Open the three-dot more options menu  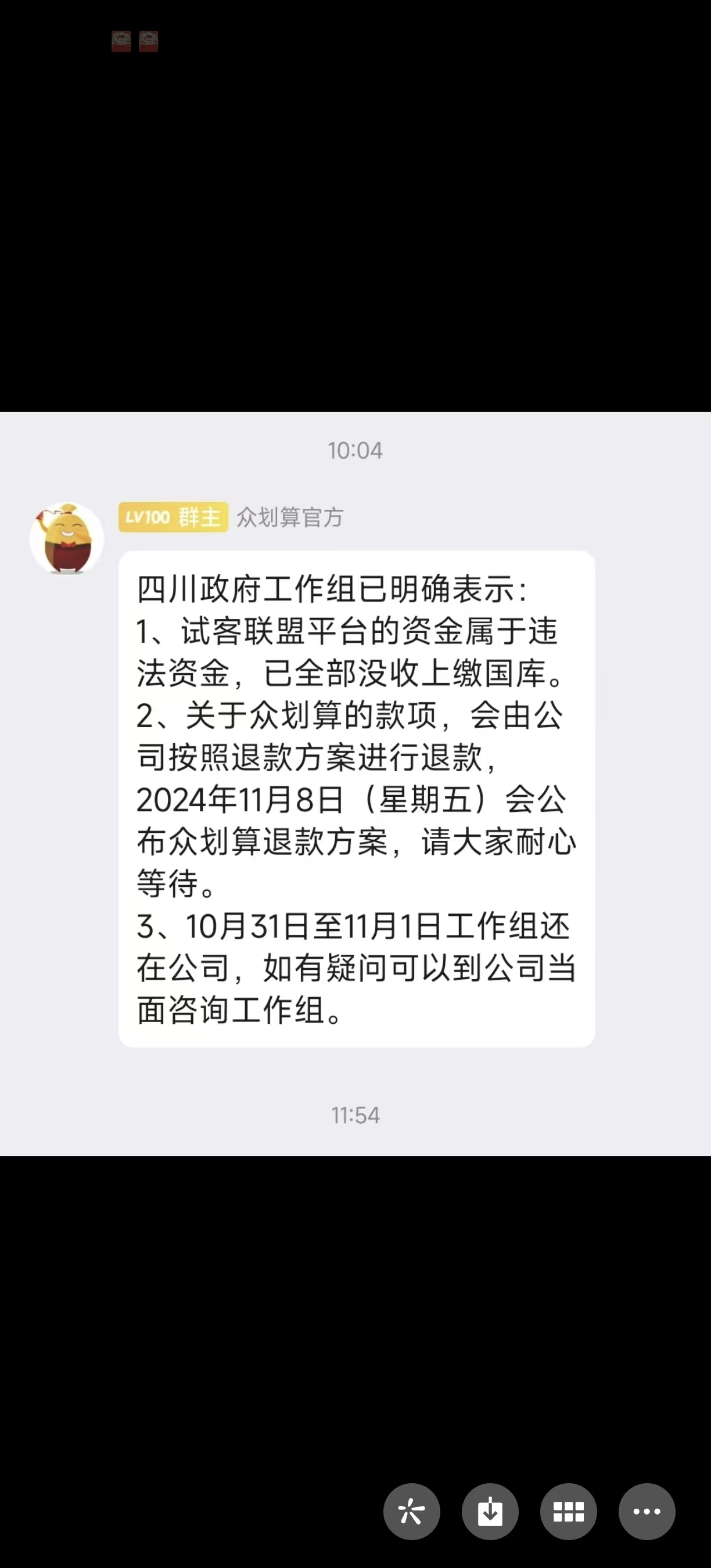point(647,1512)
